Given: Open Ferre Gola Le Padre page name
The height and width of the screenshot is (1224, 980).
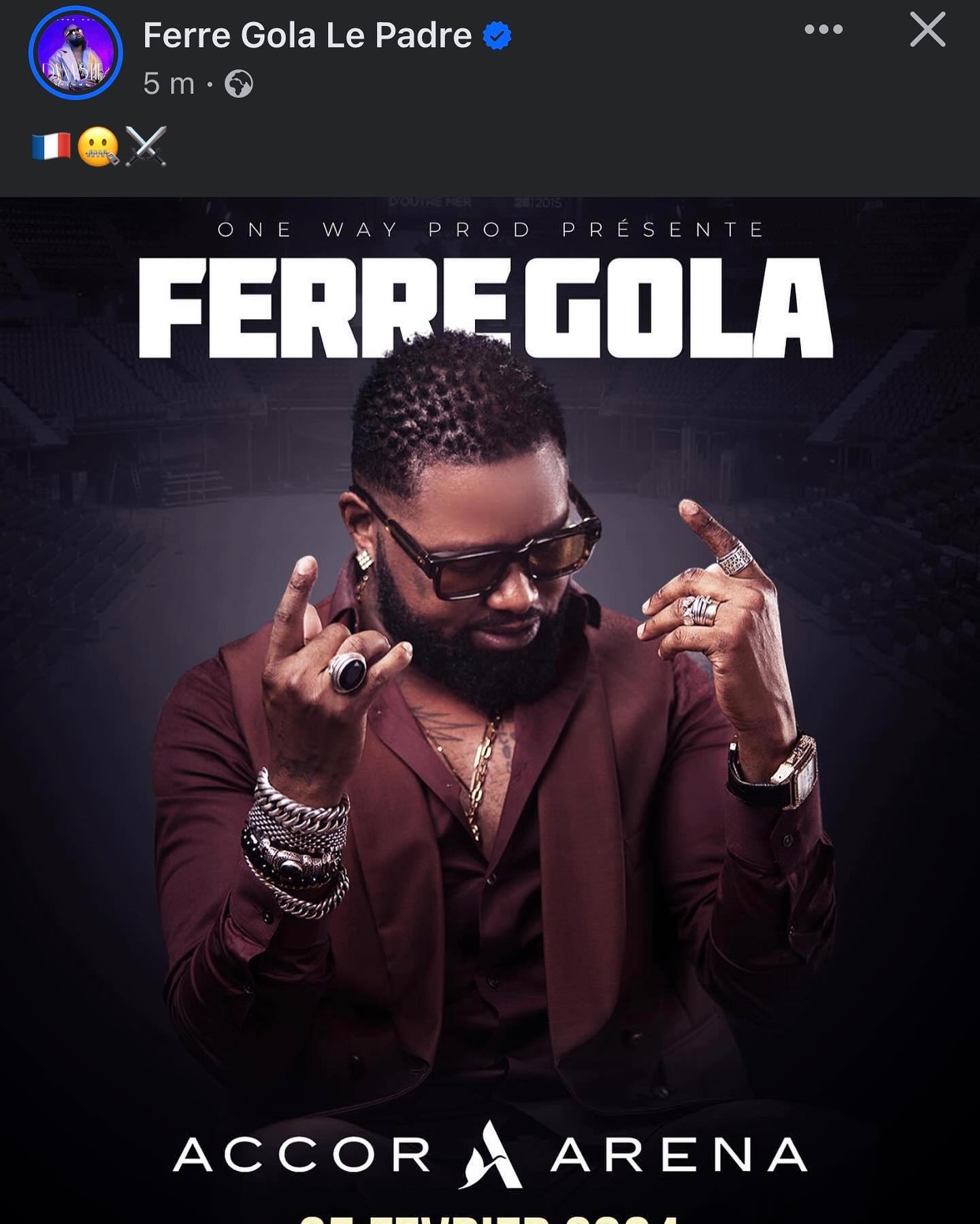Looking at the screenshot, I should click(307, 35).
